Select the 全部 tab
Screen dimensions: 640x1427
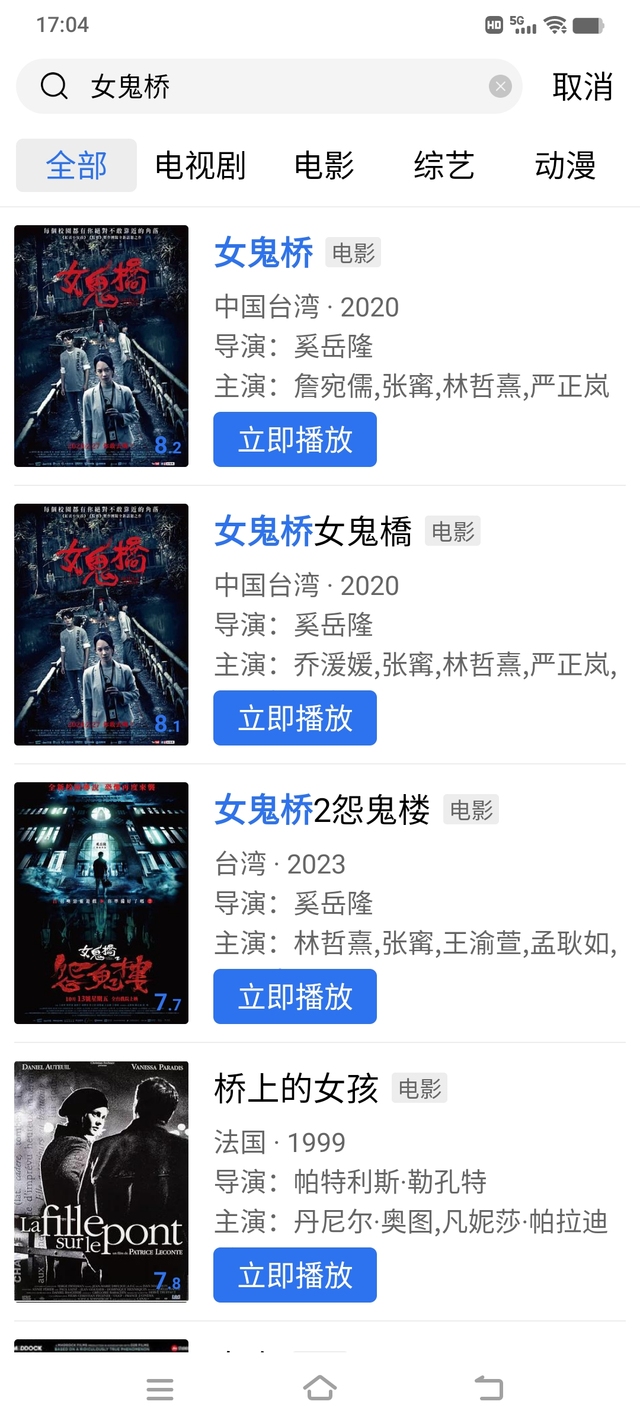[77, 166]
